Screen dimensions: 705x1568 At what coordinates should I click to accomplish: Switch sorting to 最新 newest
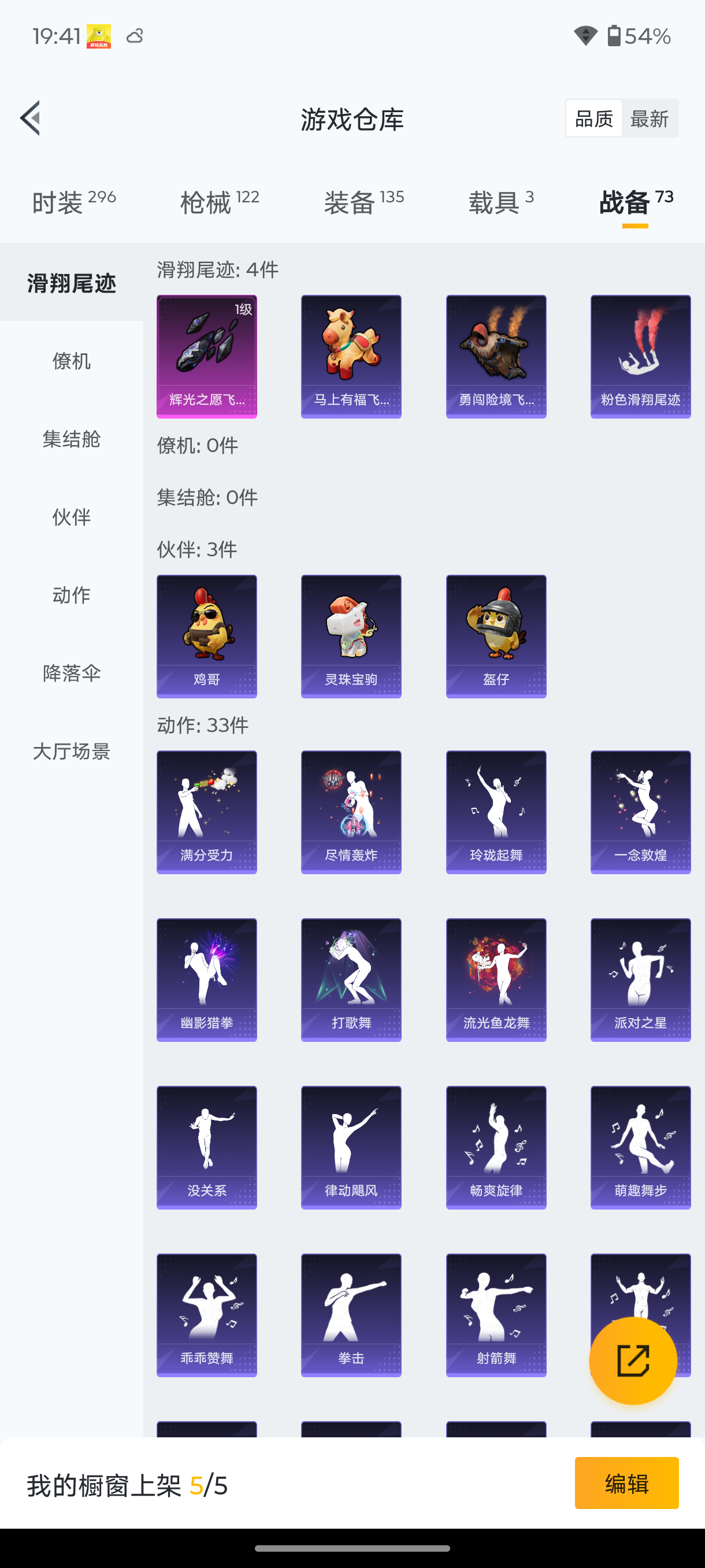pyautogui.click(x=650, y=118)
